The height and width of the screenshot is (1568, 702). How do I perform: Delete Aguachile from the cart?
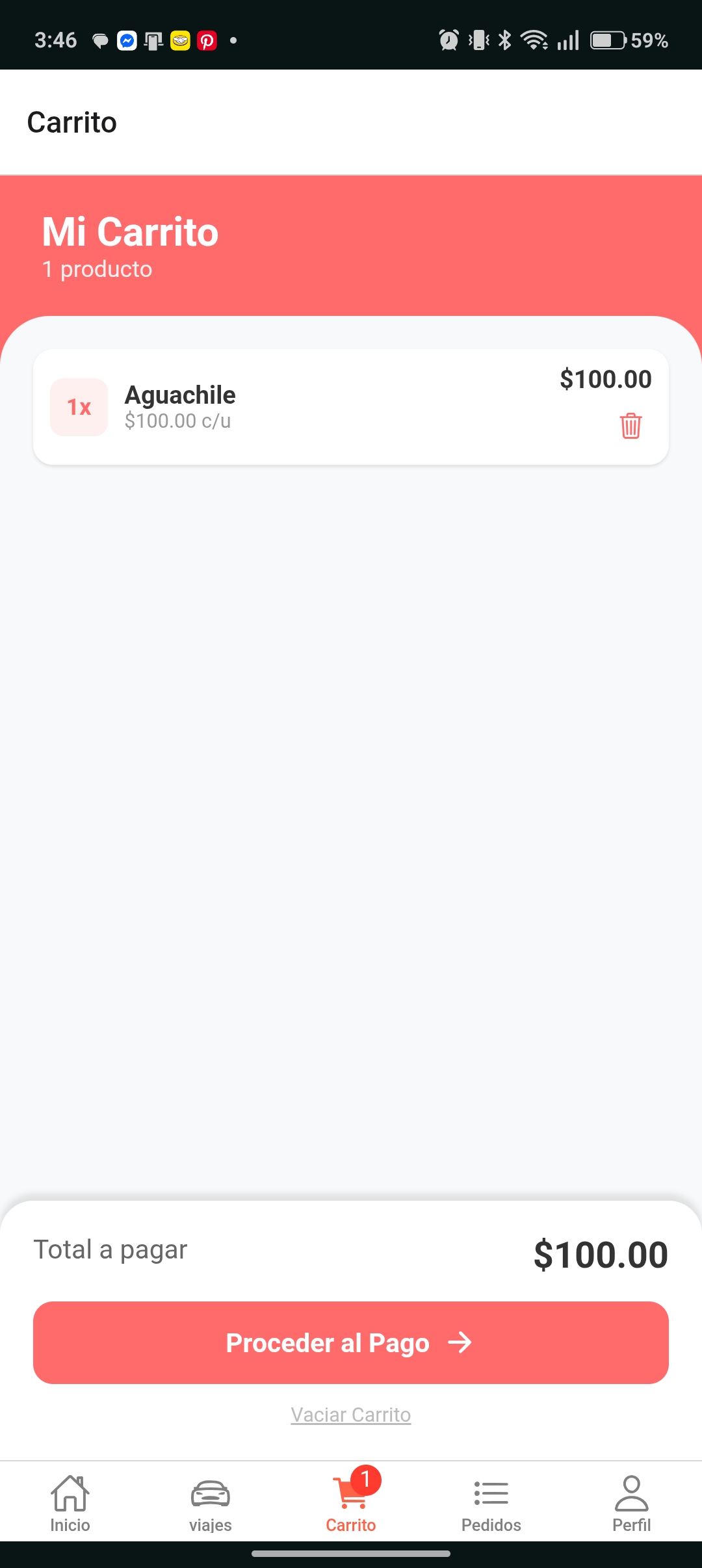click(x=630, y=426)
